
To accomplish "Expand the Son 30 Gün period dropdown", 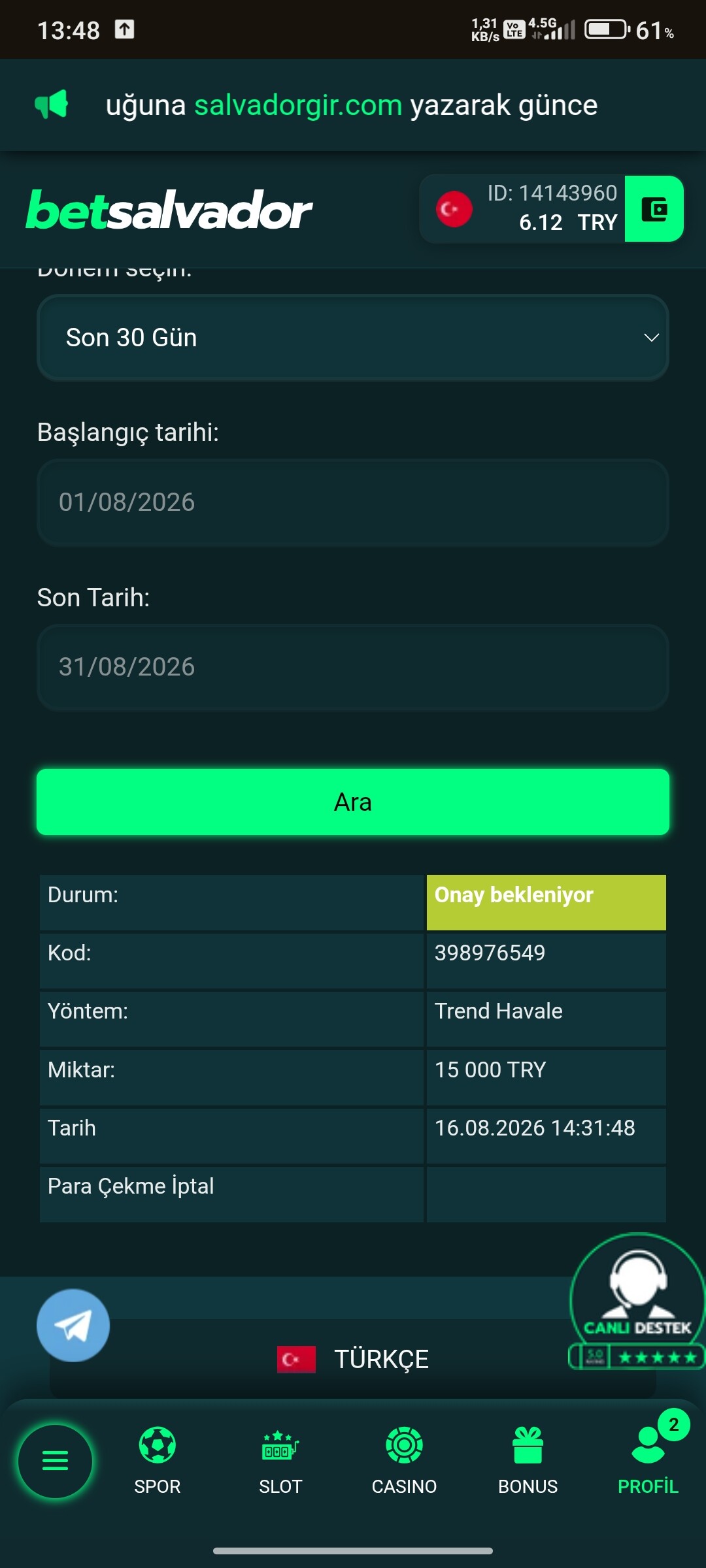I will coord(353,338).
